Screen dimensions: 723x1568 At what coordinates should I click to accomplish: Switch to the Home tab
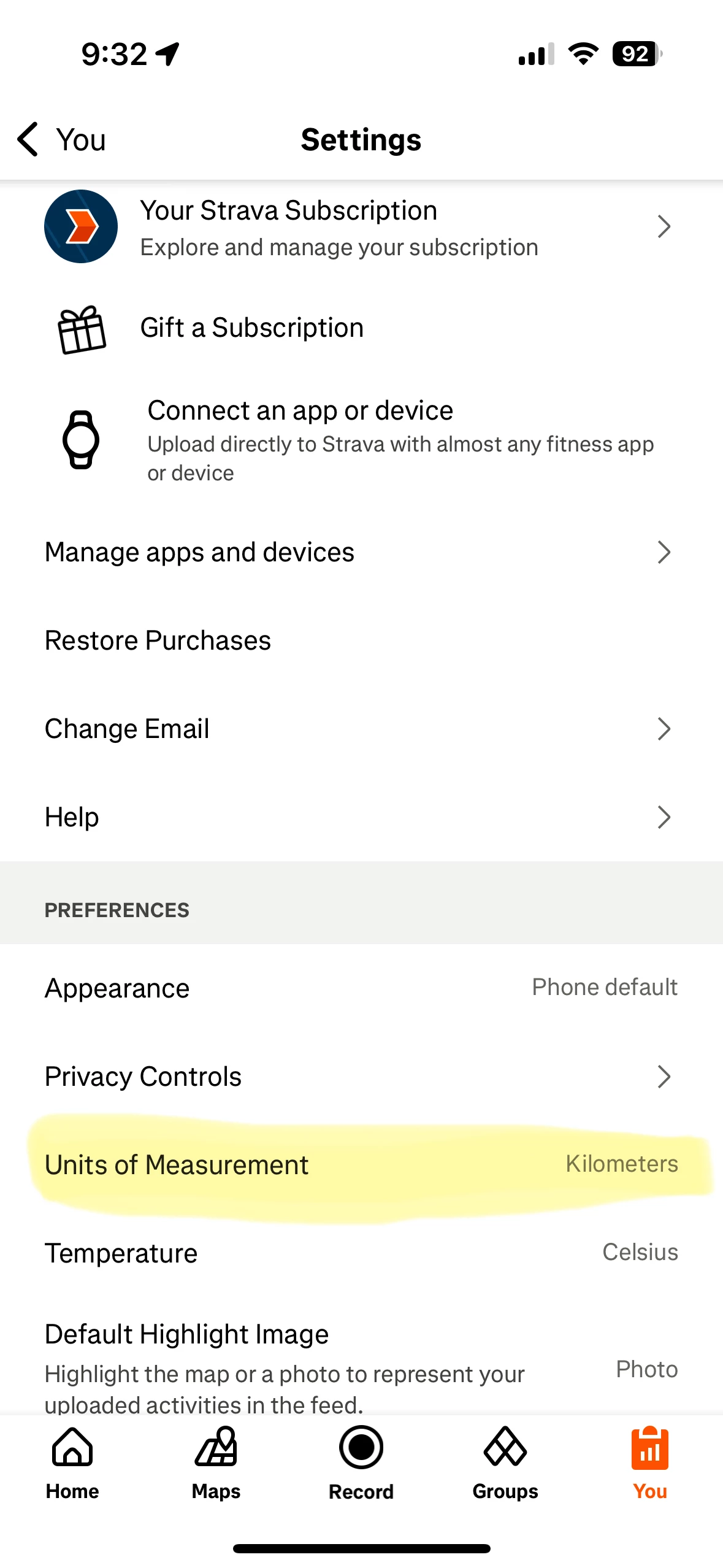pos(72,1463)
